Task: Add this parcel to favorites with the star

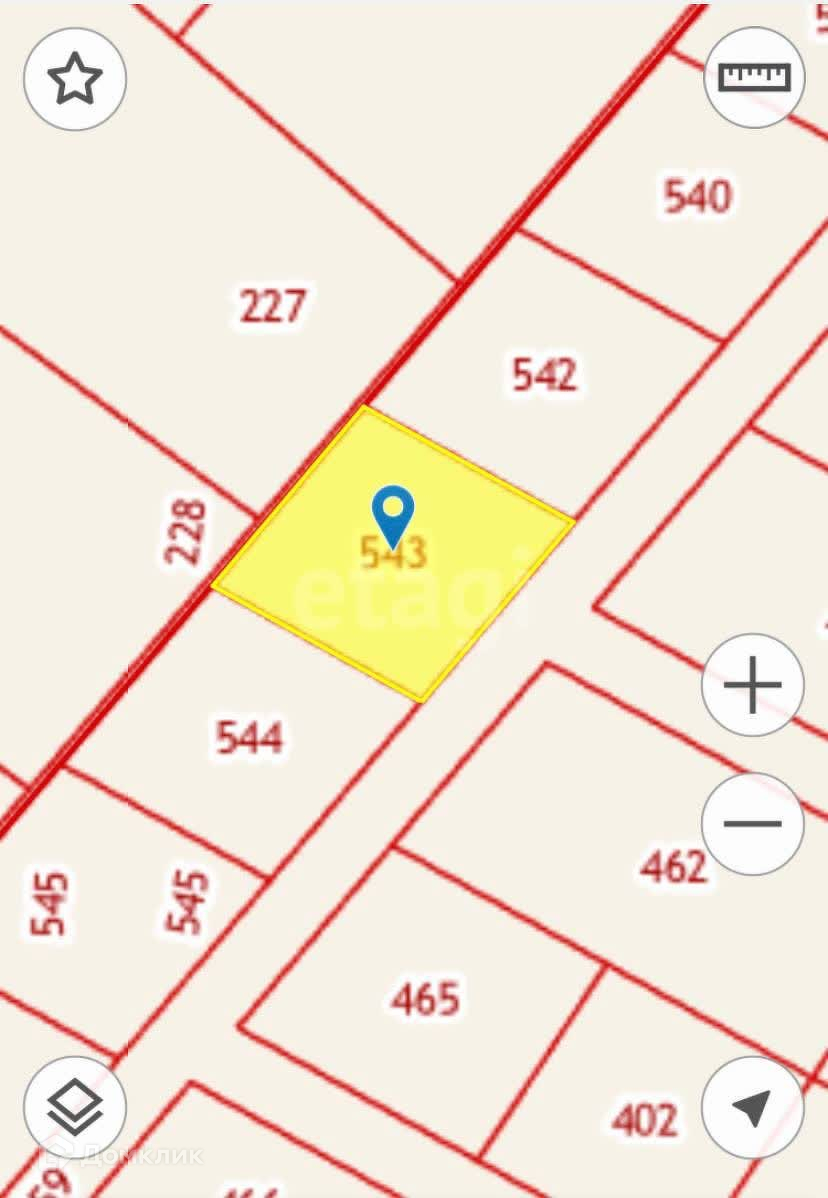Action: (x=75, y=79)
